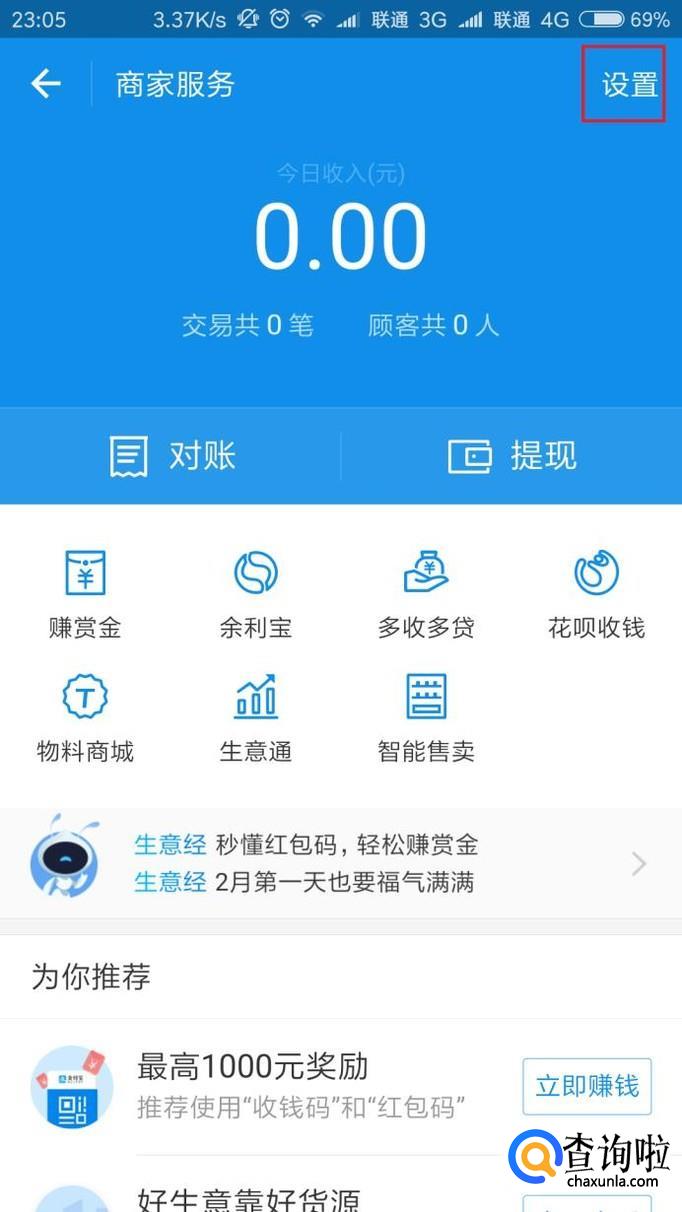The image size is (682, 1212).
Task: Open the 生意经 news banner
Action: [x=340, y=863]
